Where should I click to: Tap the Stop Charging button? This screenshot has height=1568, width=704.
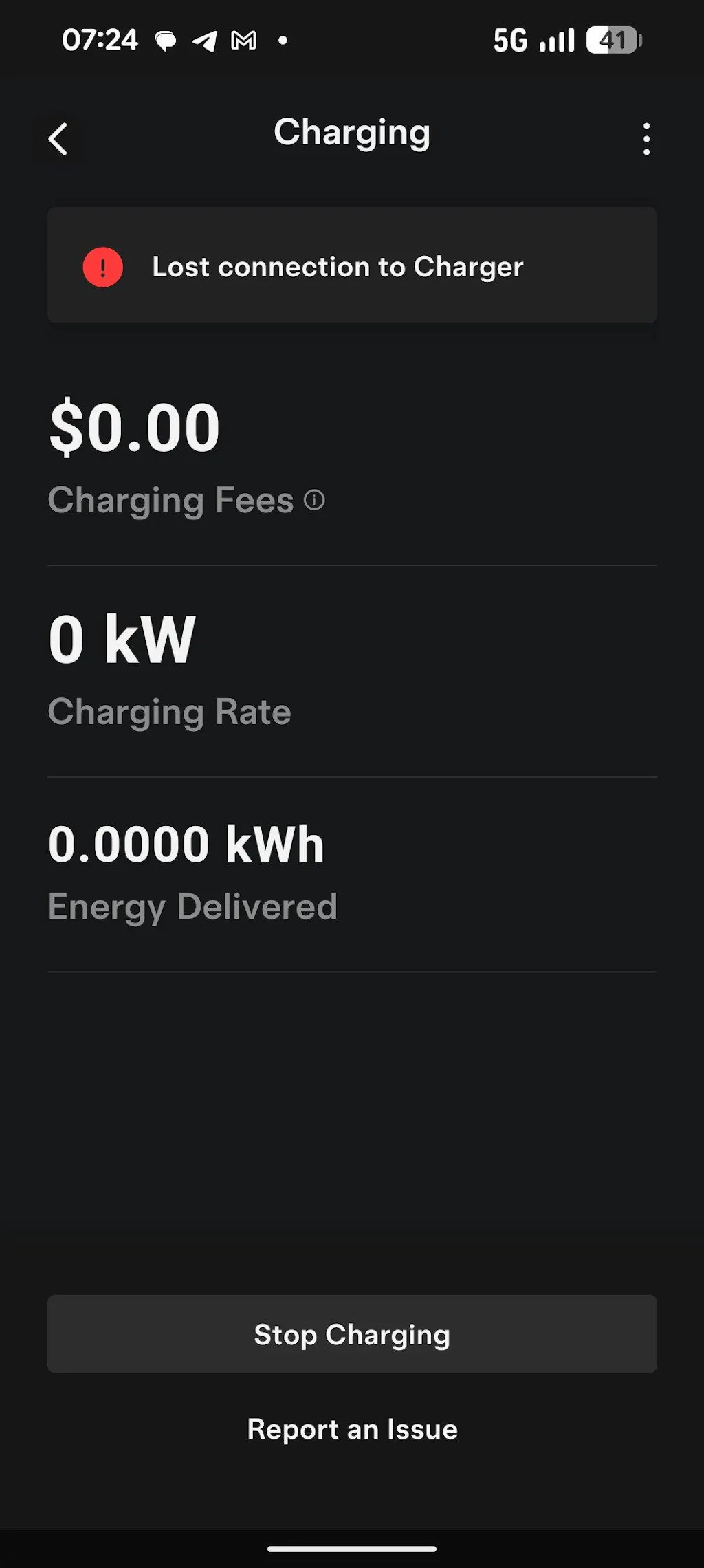click(352, 1334)
